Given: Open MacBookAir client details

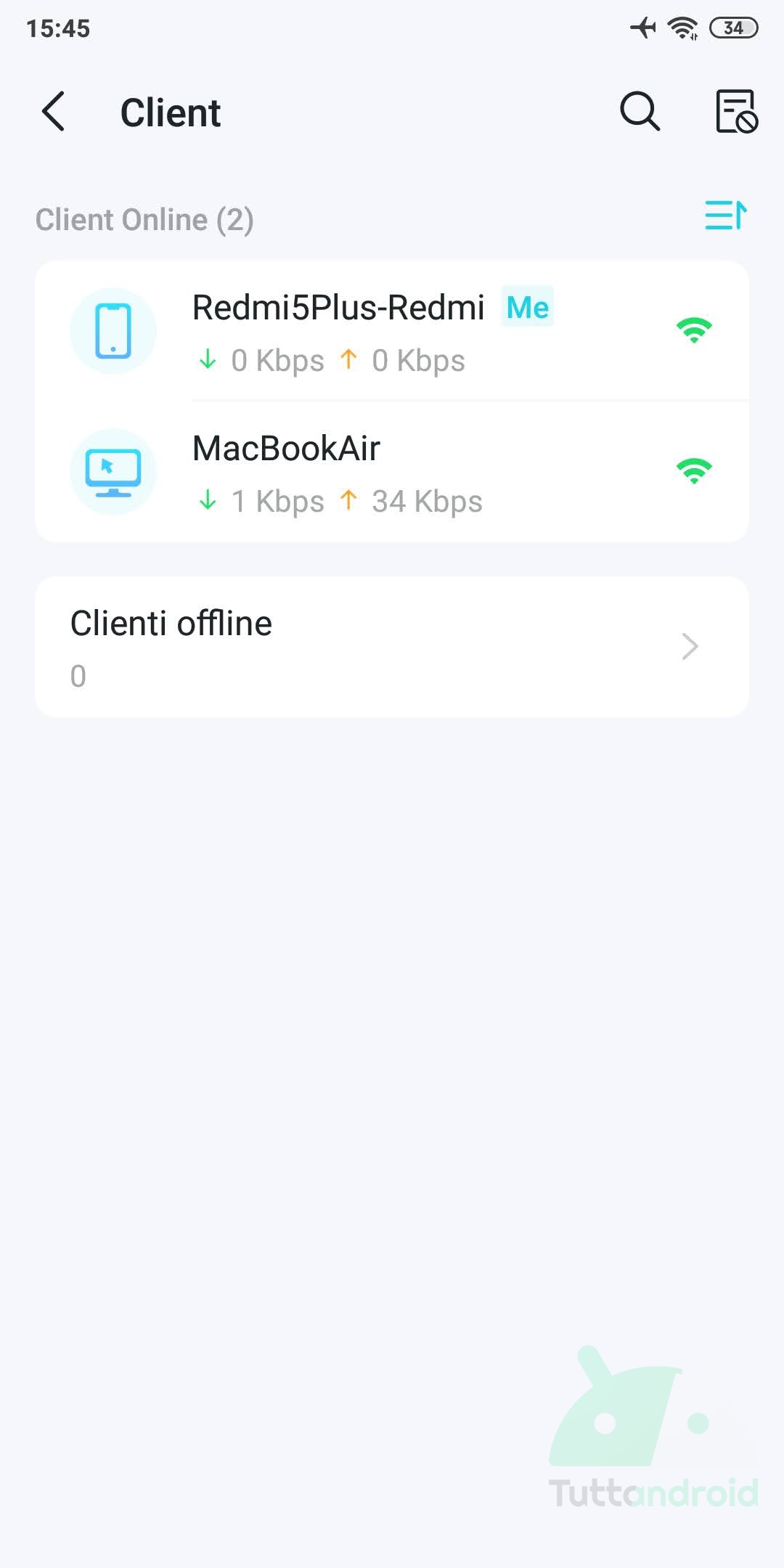Looking at the screenshot, I should tap(392, 472).
